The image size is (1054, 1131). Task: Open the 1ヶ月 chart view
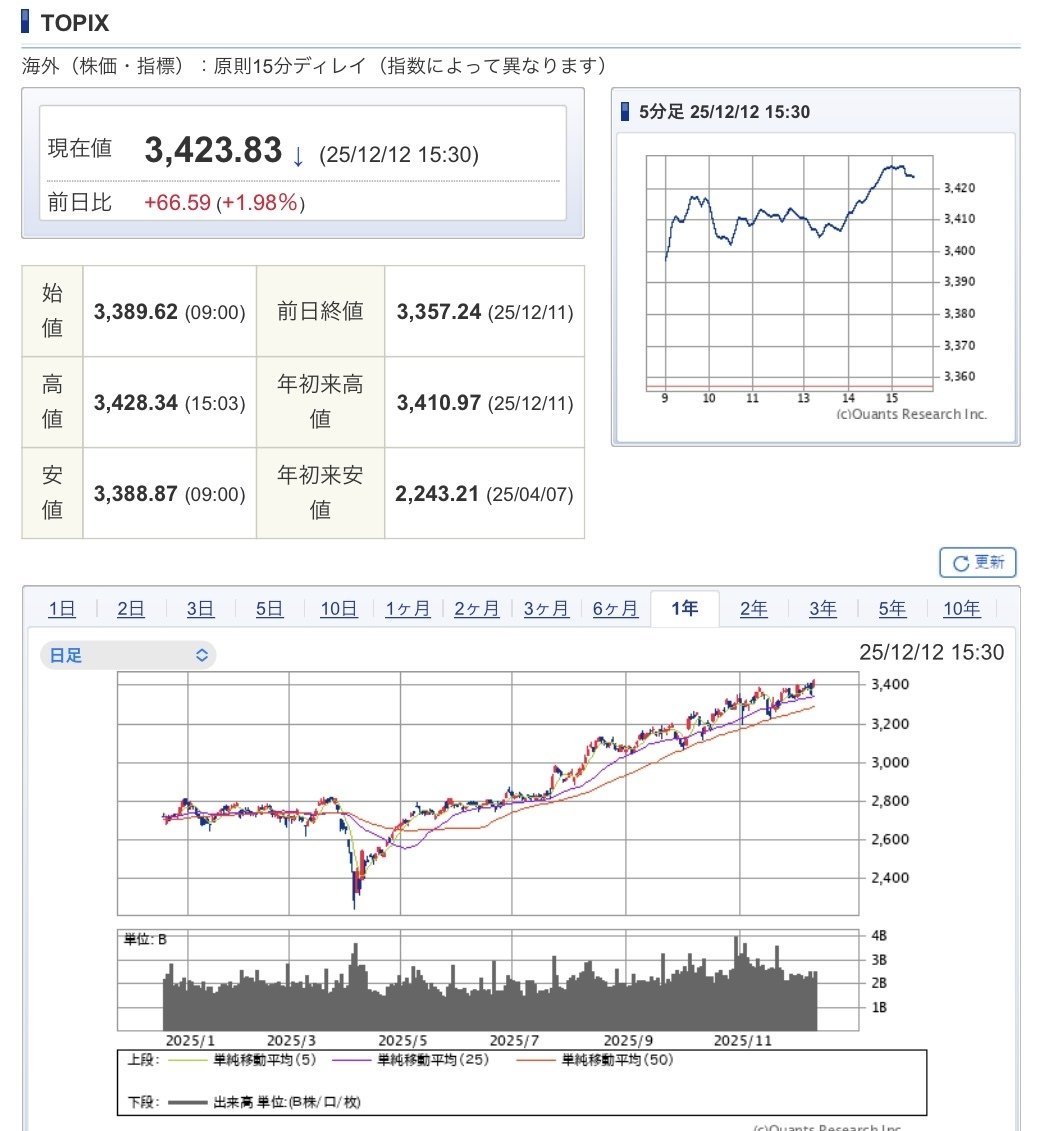[x=408, y=608]
